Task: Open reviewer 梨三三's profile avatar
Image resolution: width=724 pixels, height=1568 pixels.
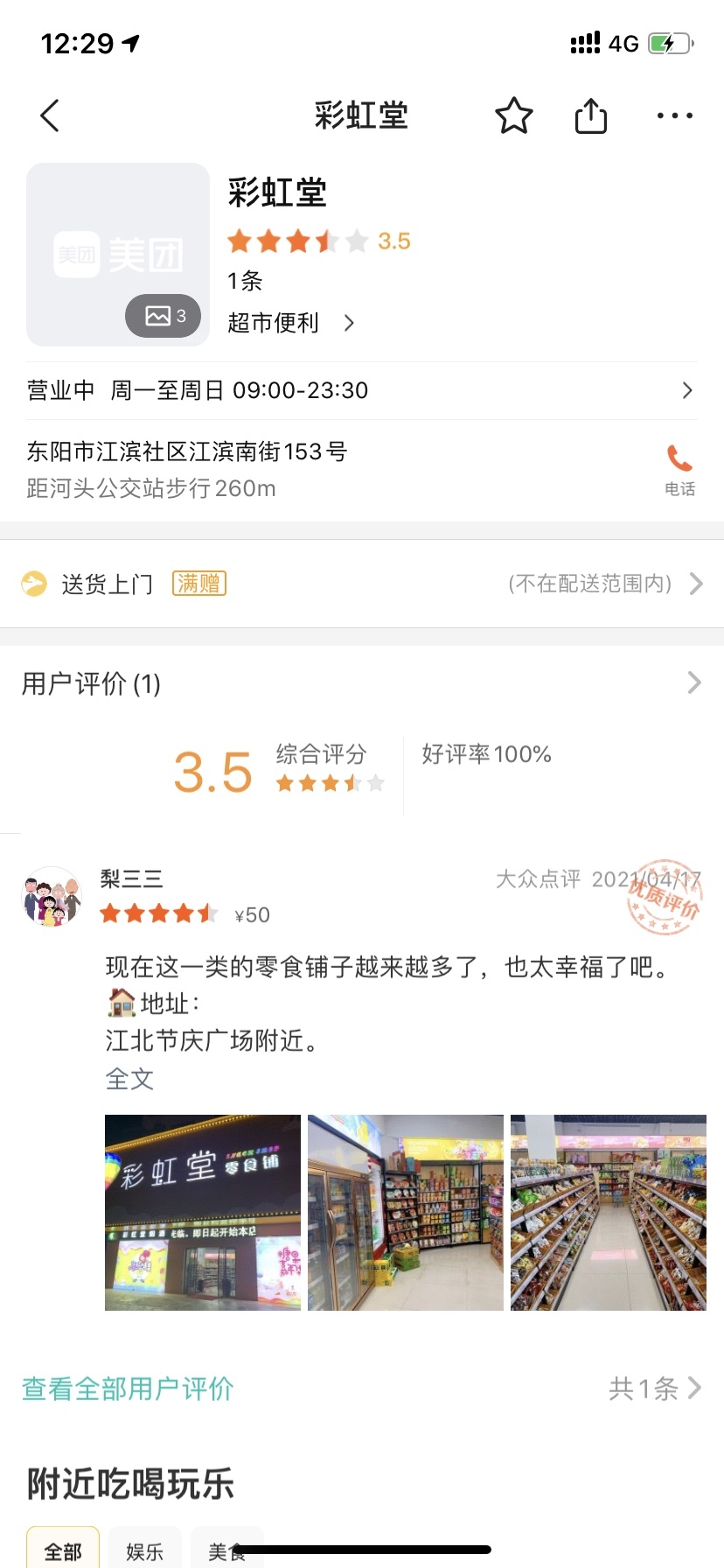Action: [51, 897]
